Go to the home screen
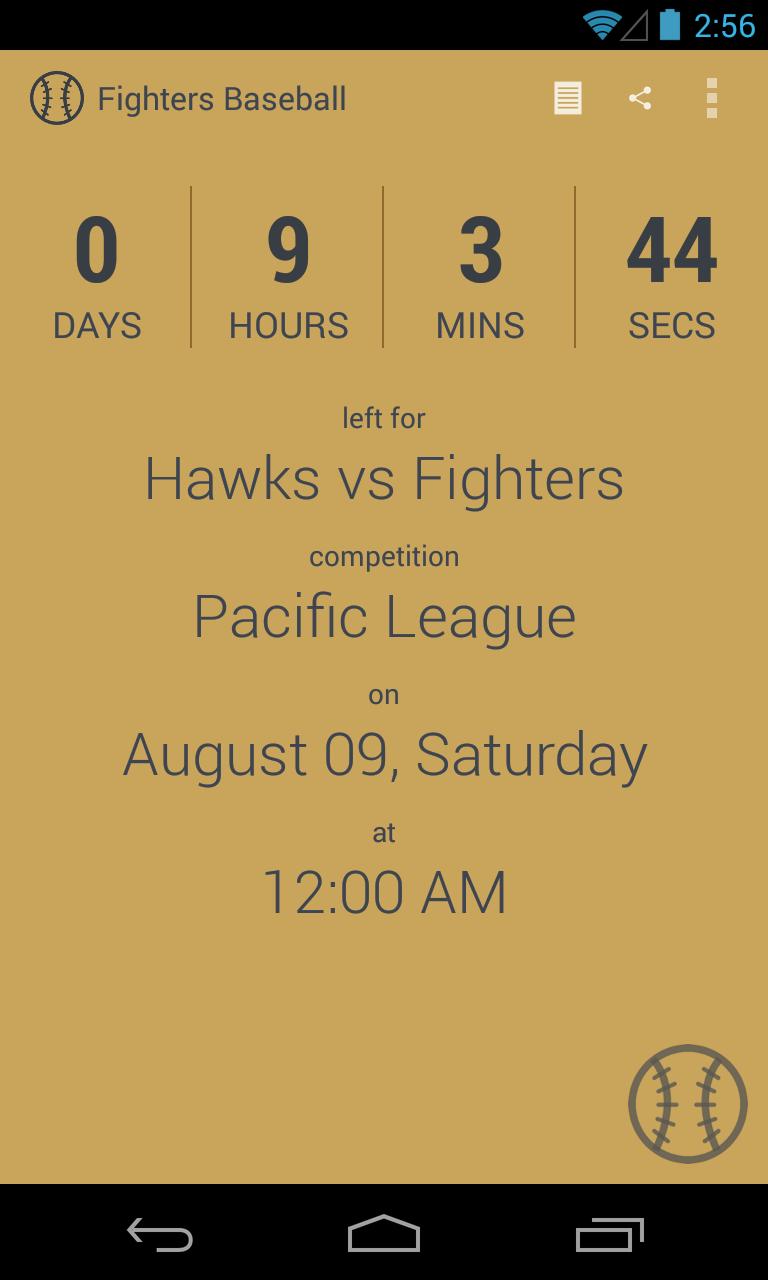Viewport: 768px width, 1280px height. [x=384, y=1233]
